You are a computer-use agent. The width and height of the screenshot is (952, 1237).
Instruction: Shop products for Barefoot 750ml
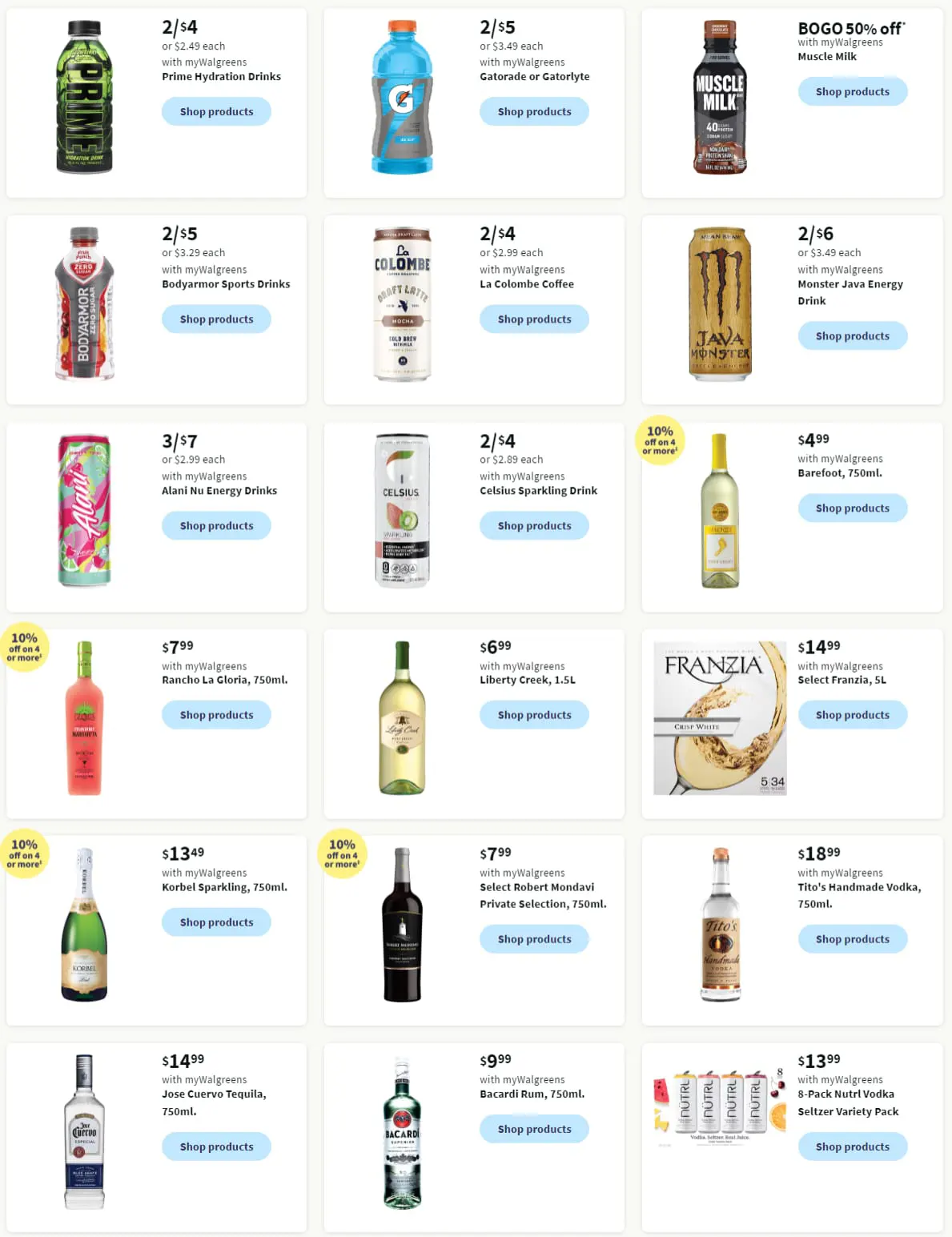[x=852, y=508]
